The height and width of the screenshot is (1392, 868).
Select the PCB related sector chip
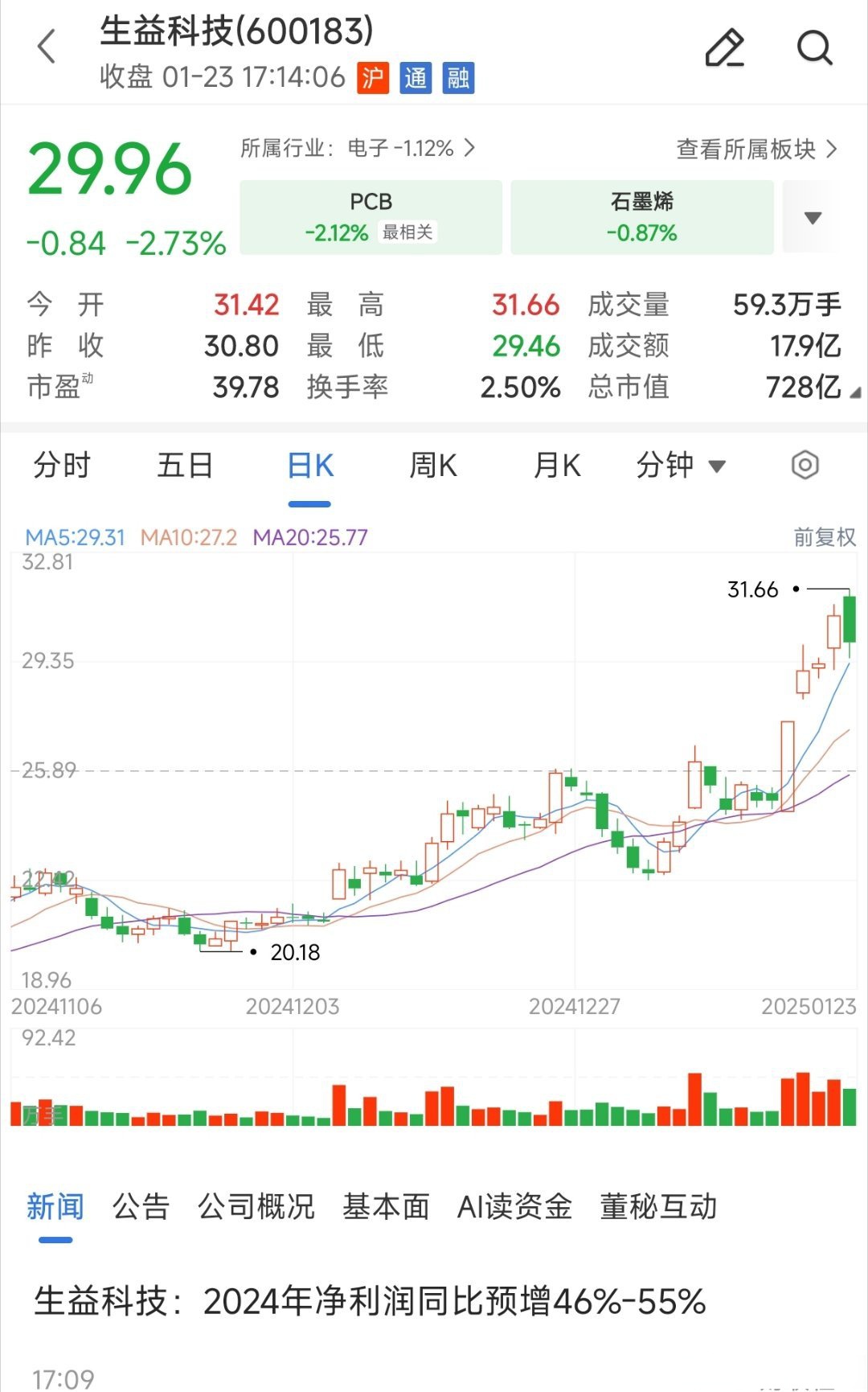click(x=369, y=216)
